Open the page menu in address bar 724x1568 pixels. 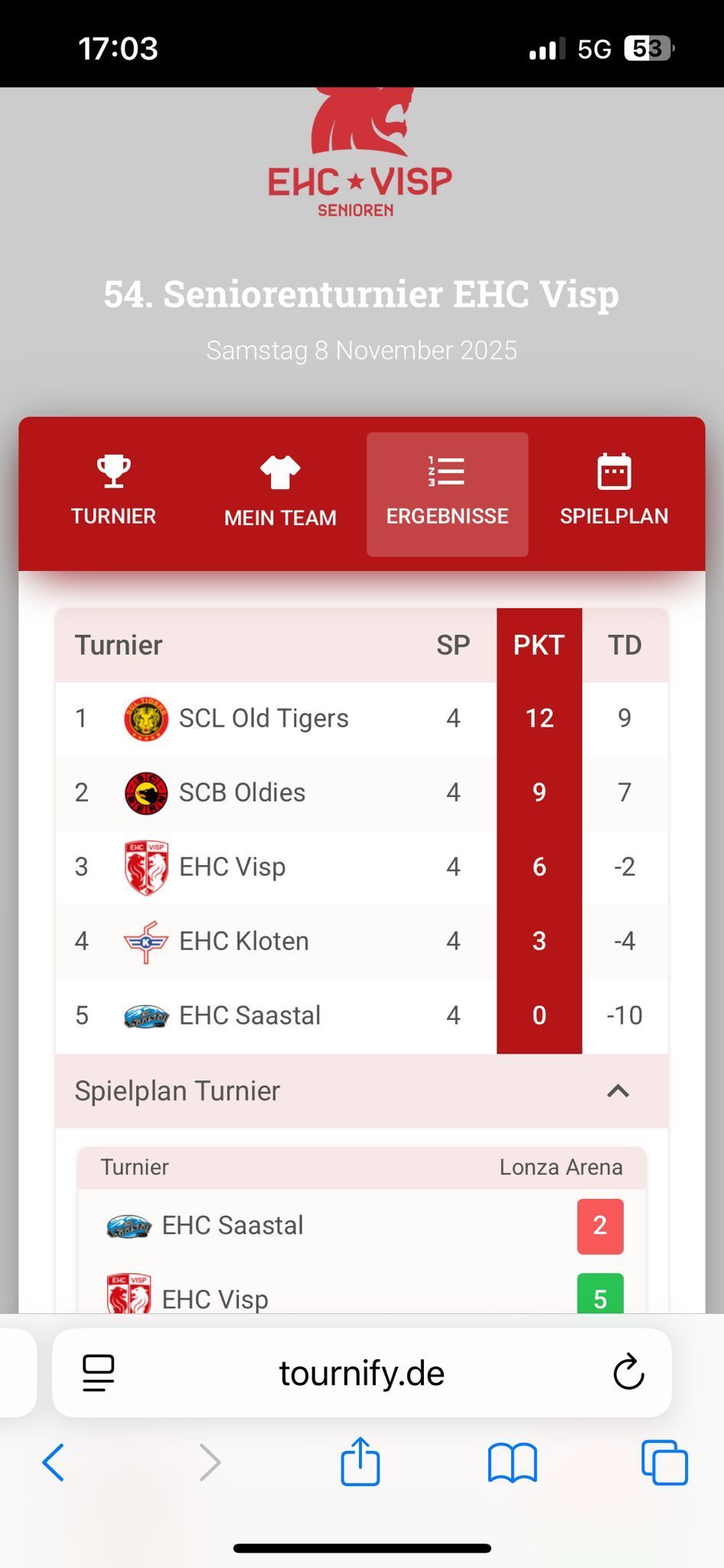tap(98, 1373)
